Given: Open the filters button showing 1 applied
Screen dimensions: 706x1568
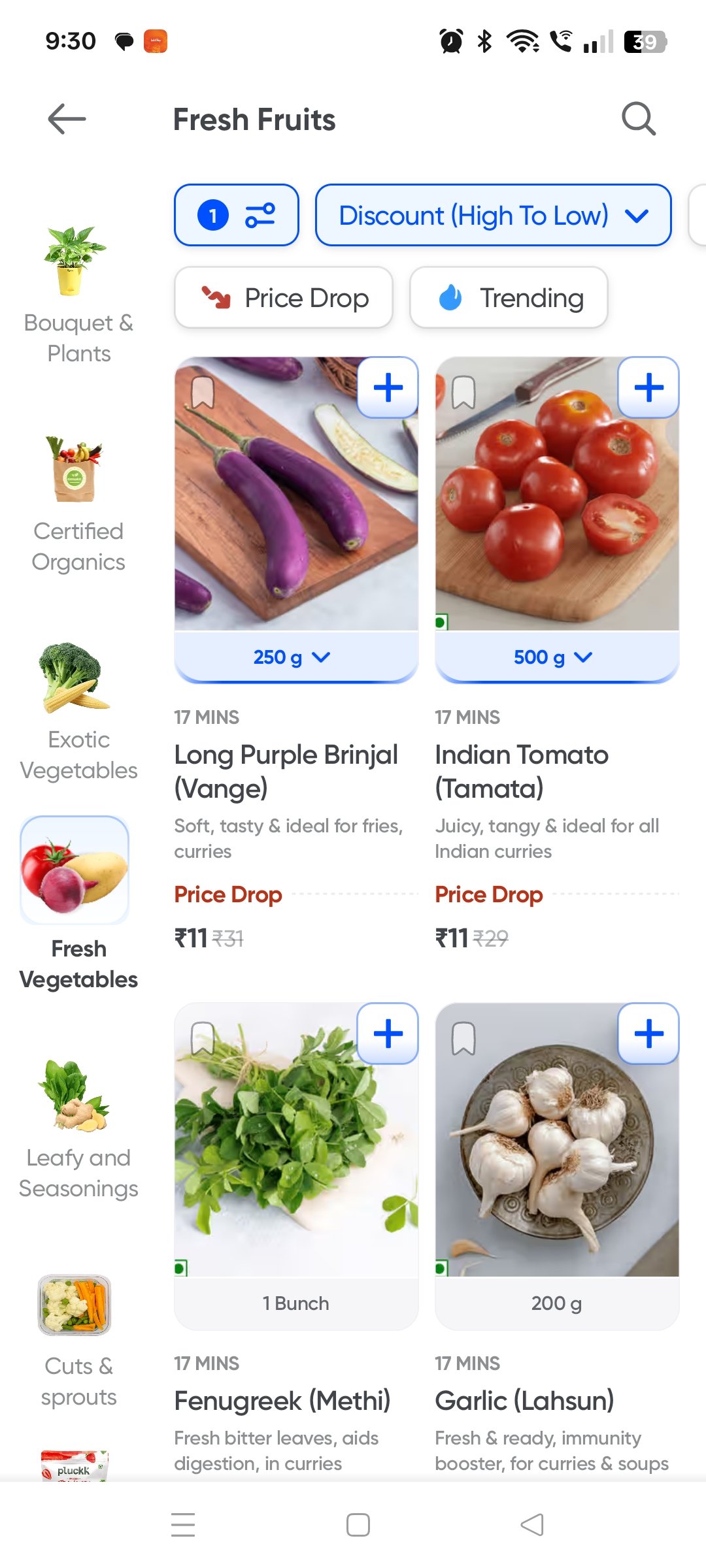Looking at the screenshot, I should (237, 215).
